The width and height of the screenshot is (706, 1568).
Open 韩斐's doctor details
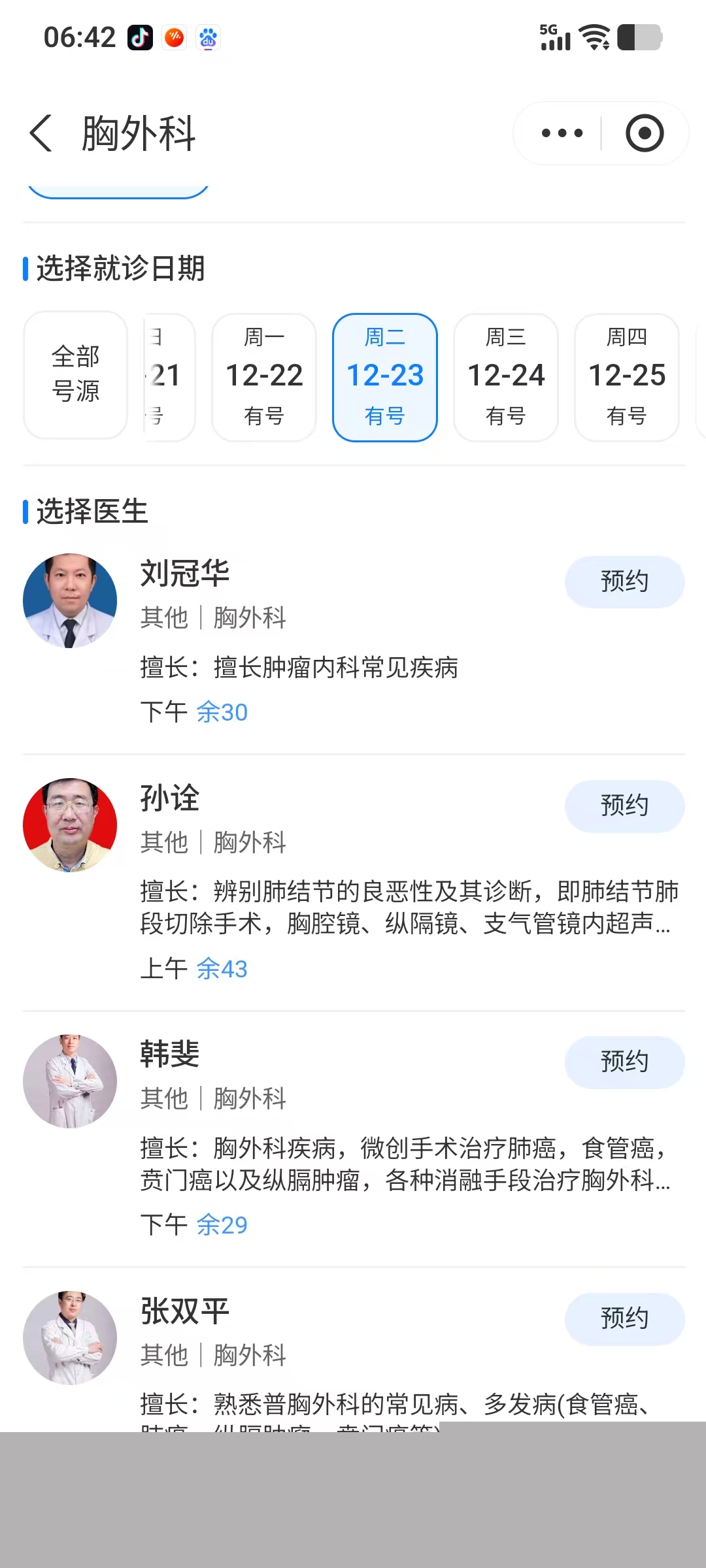click(170, 1054)
